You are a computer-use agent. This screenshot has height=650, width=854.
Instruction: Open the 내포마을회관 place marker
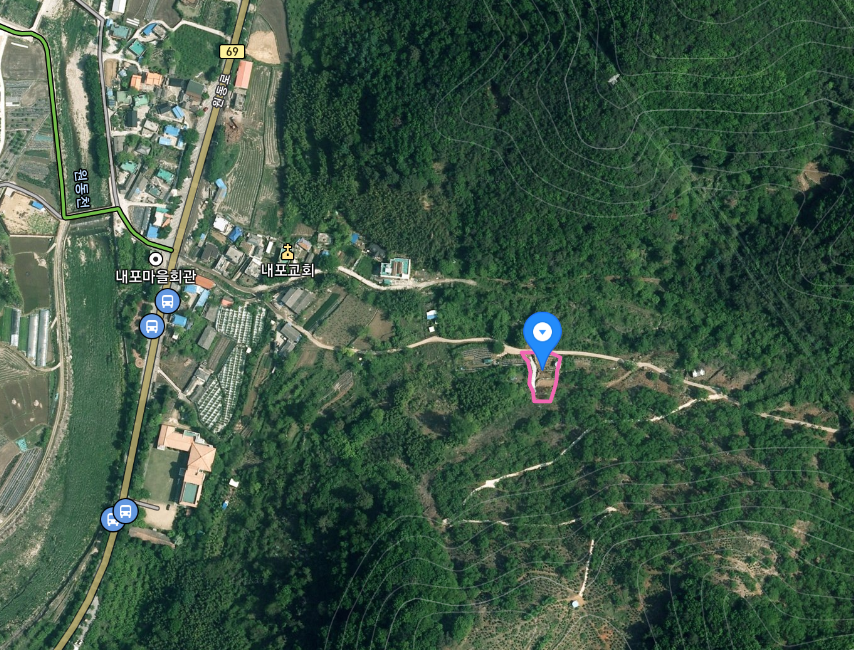point(155,259)
